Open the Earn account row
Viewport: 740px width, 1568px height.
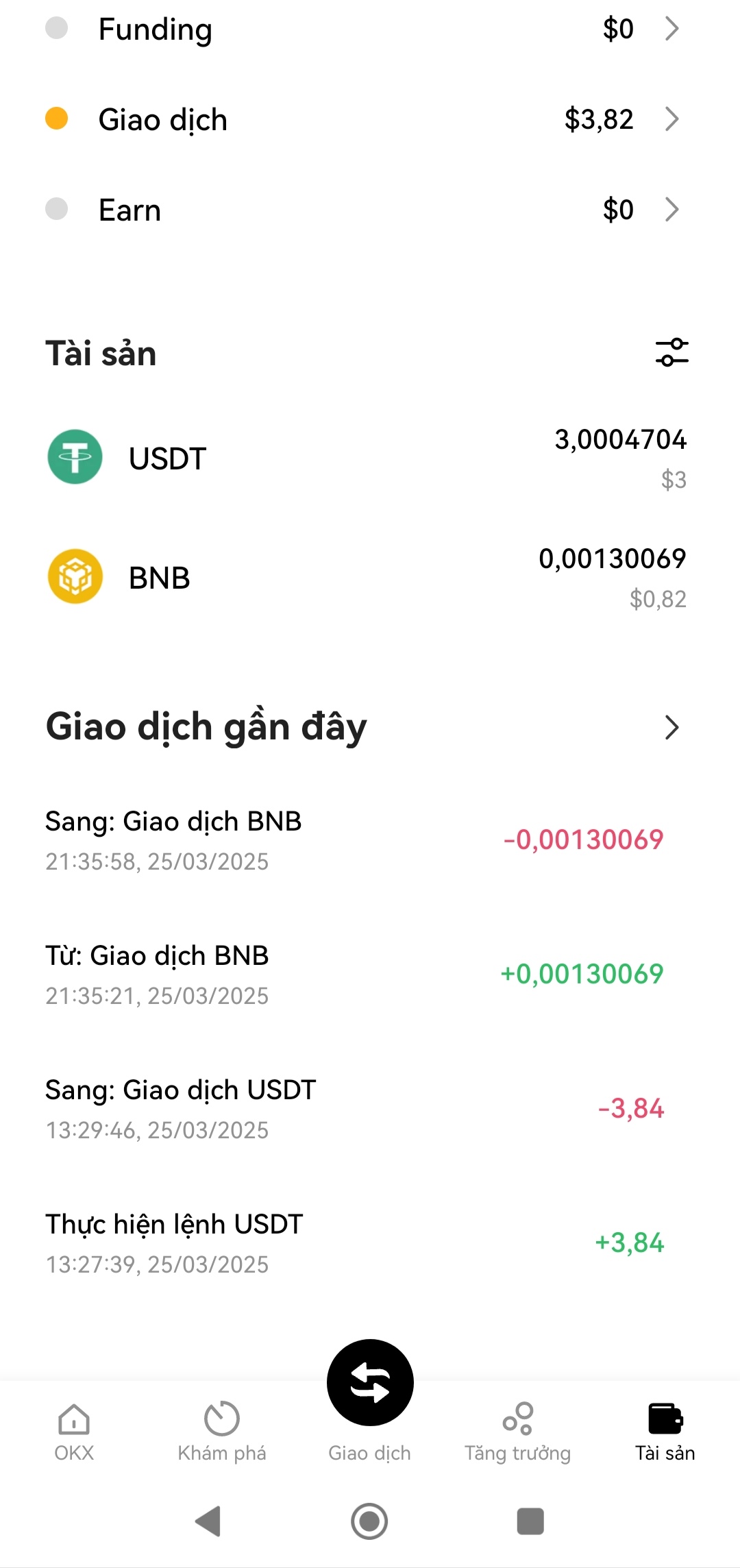click(370, 210)
